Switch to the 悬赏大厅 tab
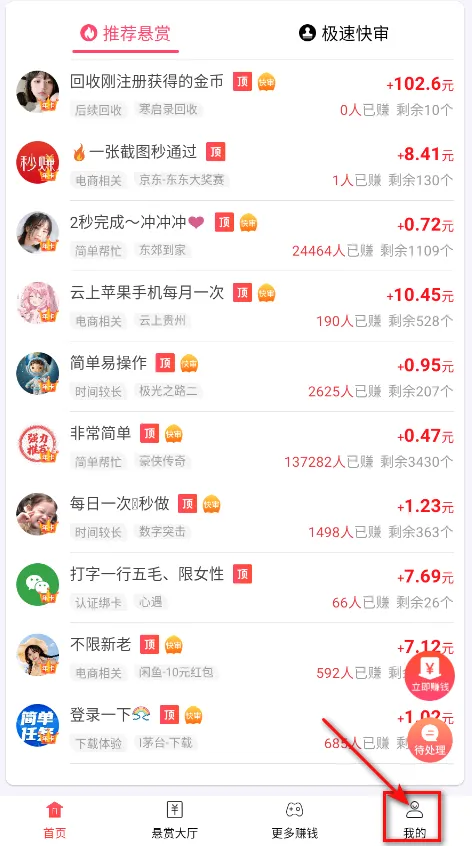The height and width of the screenshot is (846, 472). (174, 818)
